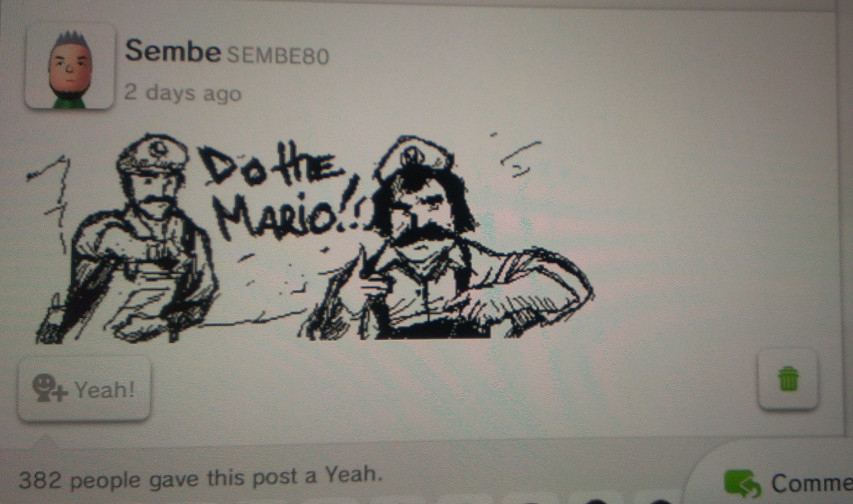This screenshot has width=853, height=504.
Task: View Sembe's username link
Action: (172, 53)
